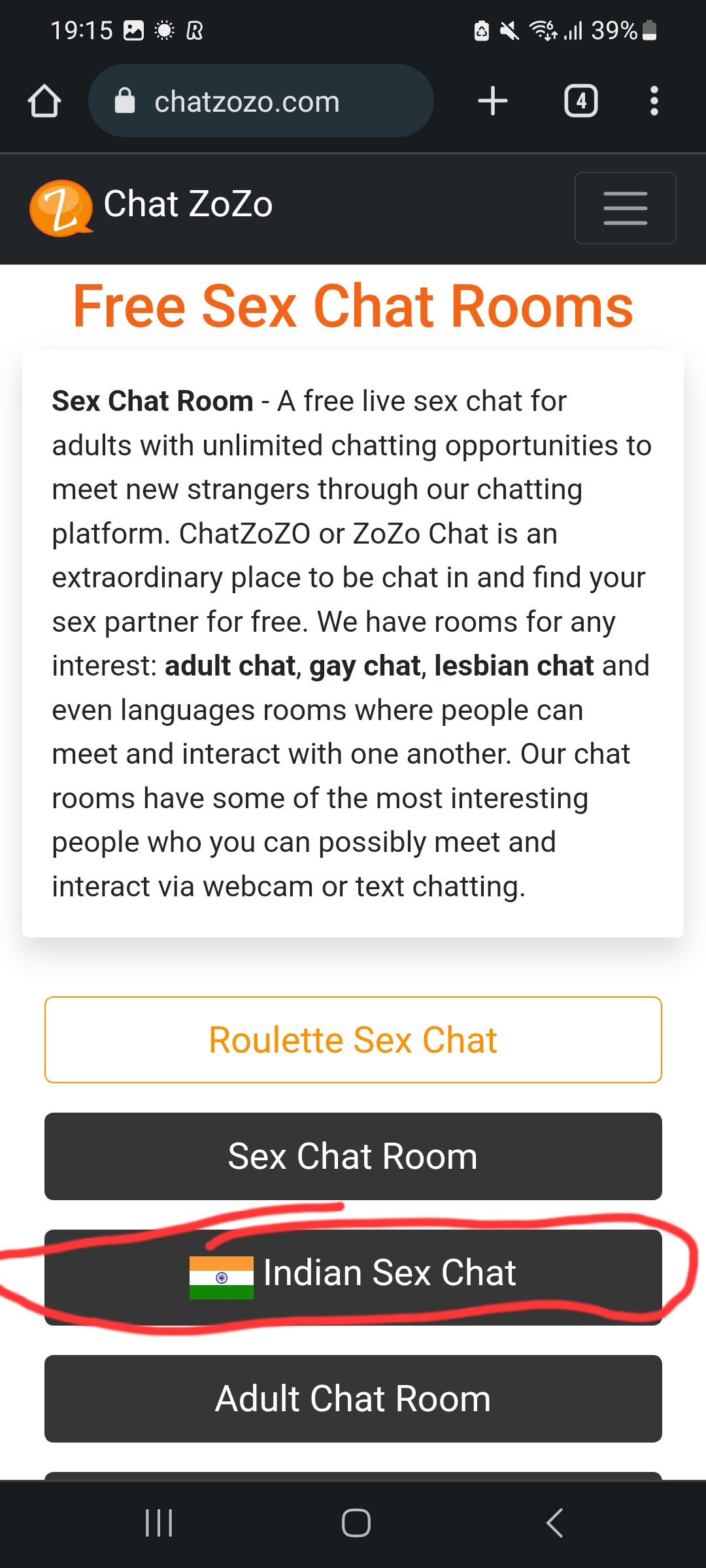Tap the Chat ZoZo site title

pyautogui.click(x=188, y=204)
